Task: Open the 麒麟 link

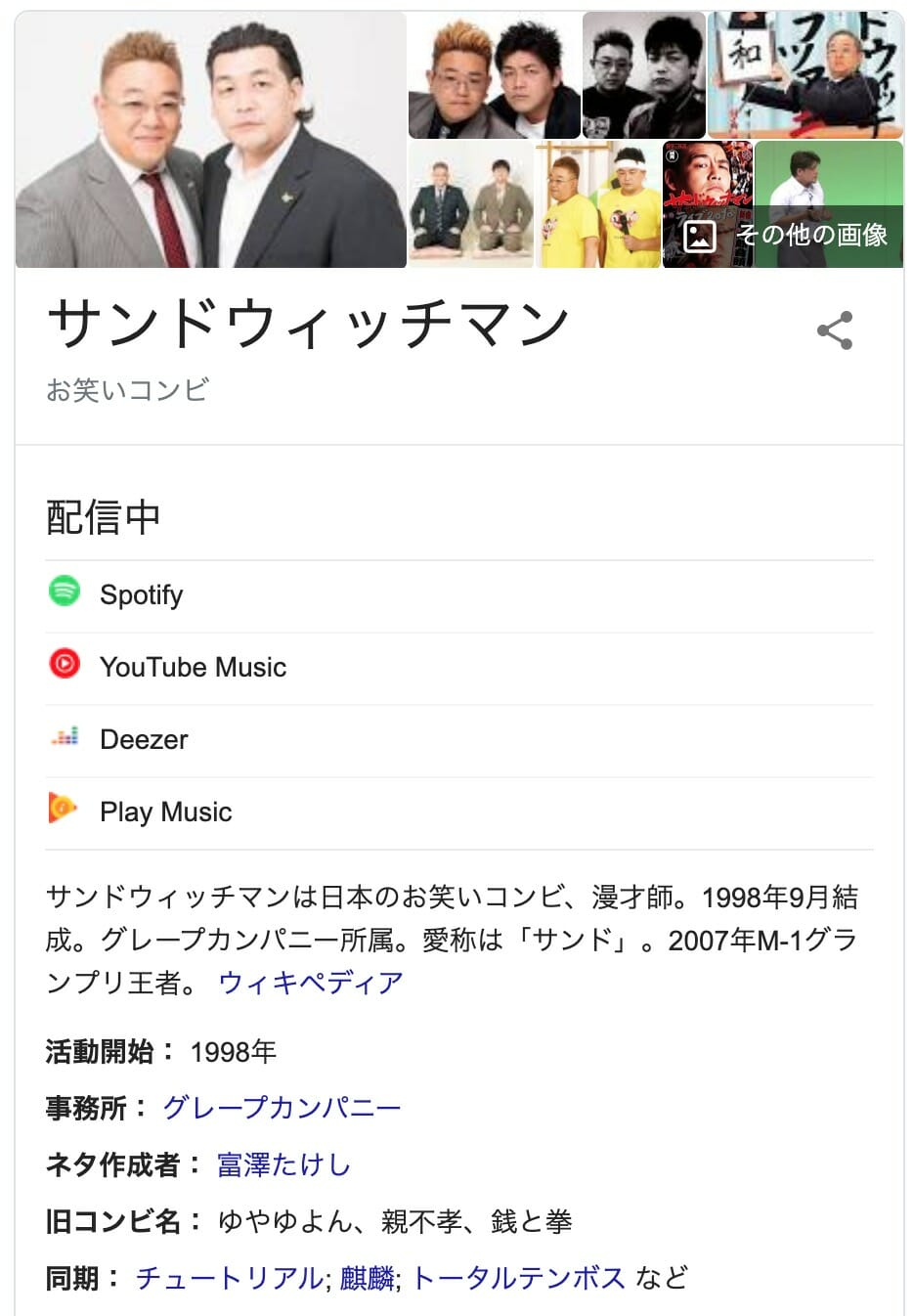Action: click(368, 1278)
